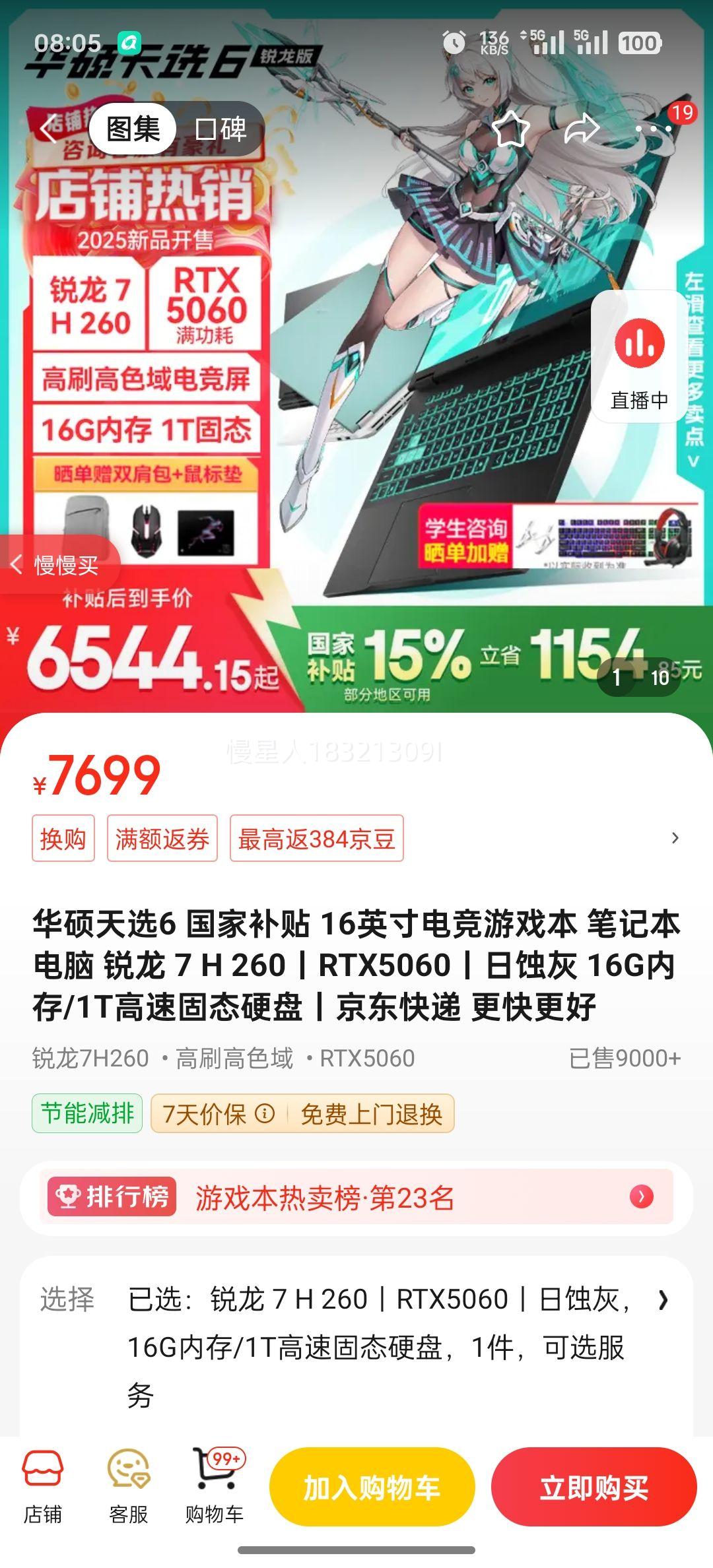Screen dimensions: 713x1568
Task: Toggle the star to favorite this product
Action: 512,129
